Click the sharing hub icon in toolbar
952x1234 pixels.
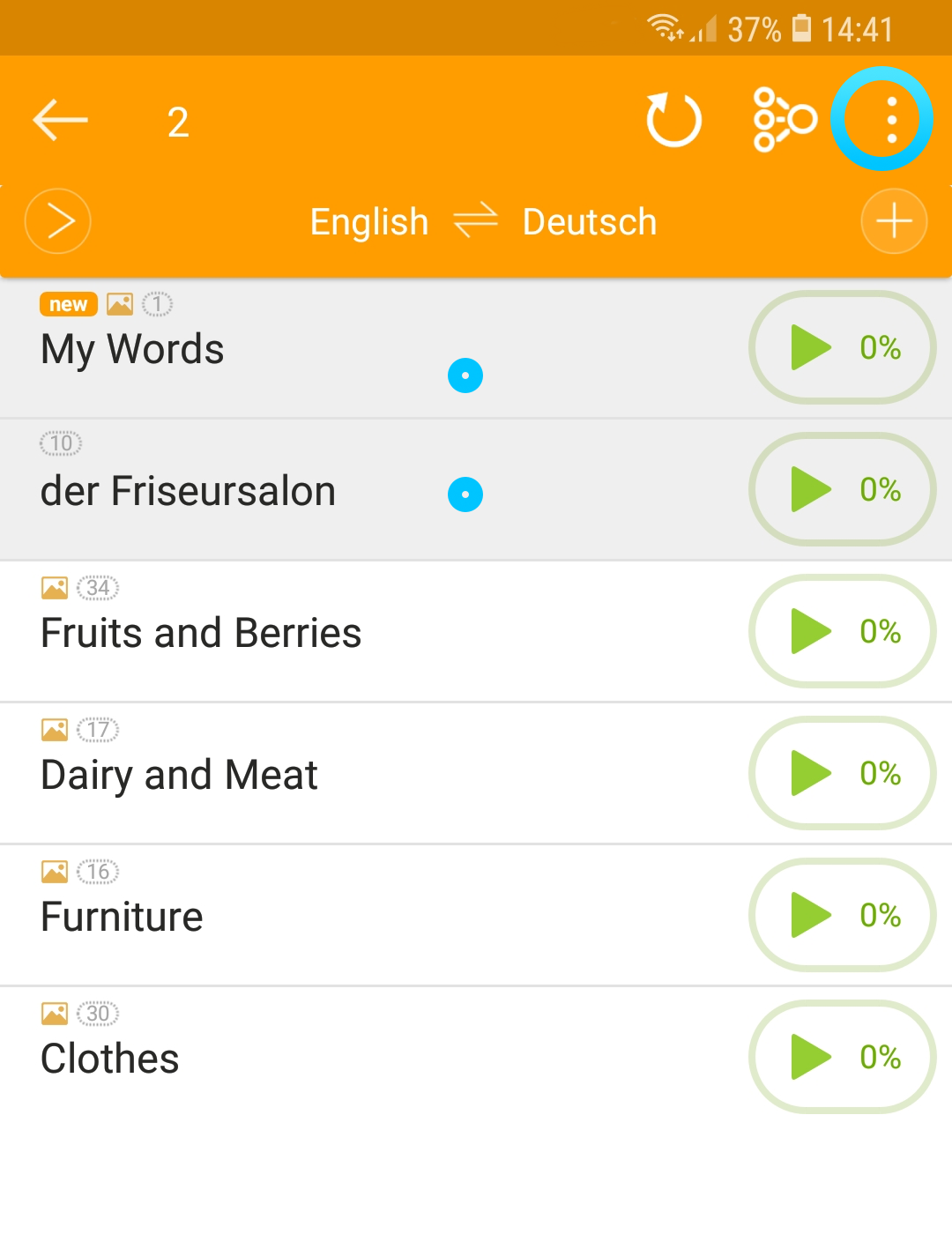781,119
